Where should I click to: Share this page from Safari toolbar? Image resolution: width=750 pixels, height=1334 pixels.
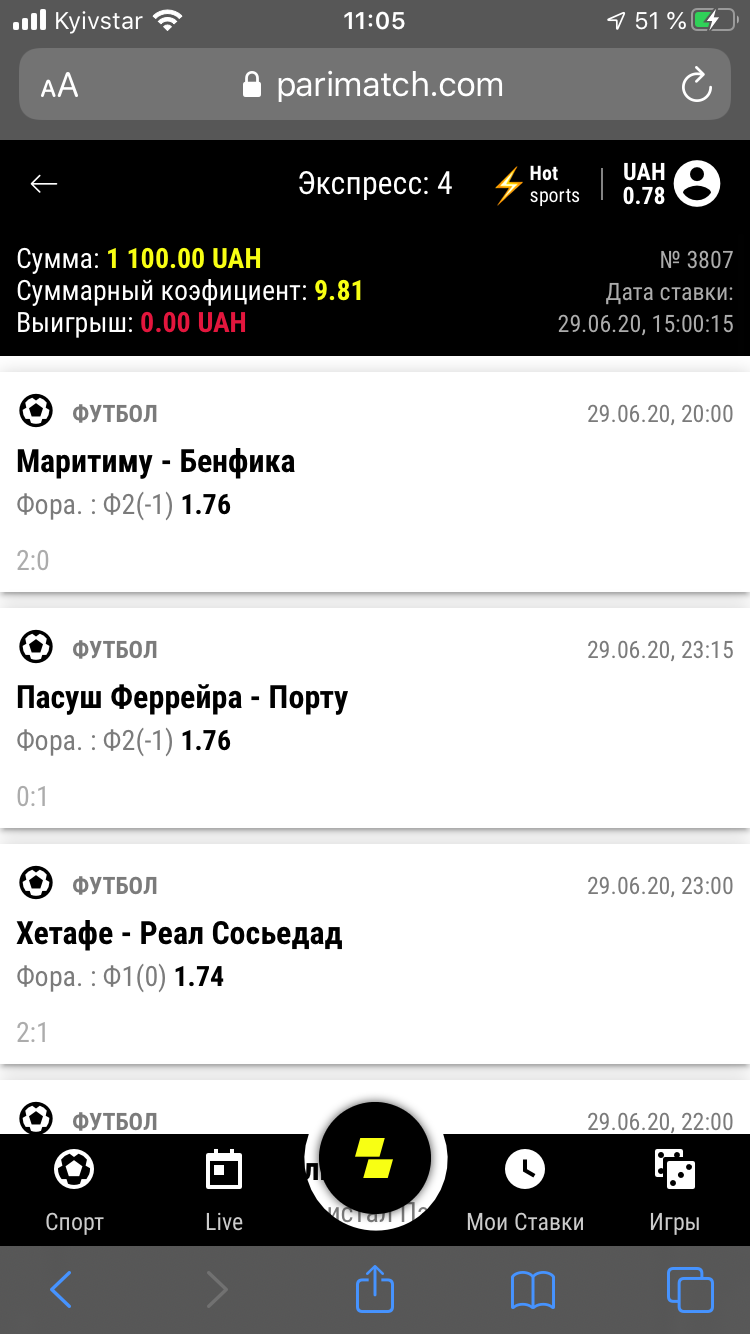375,1288
